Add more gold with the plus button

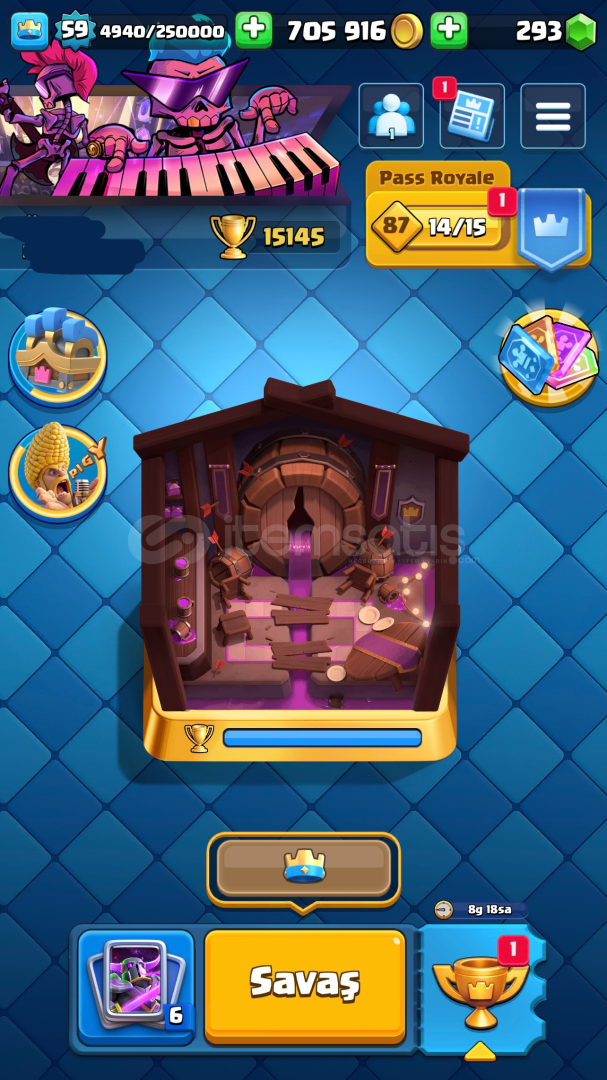coord(449,31)
